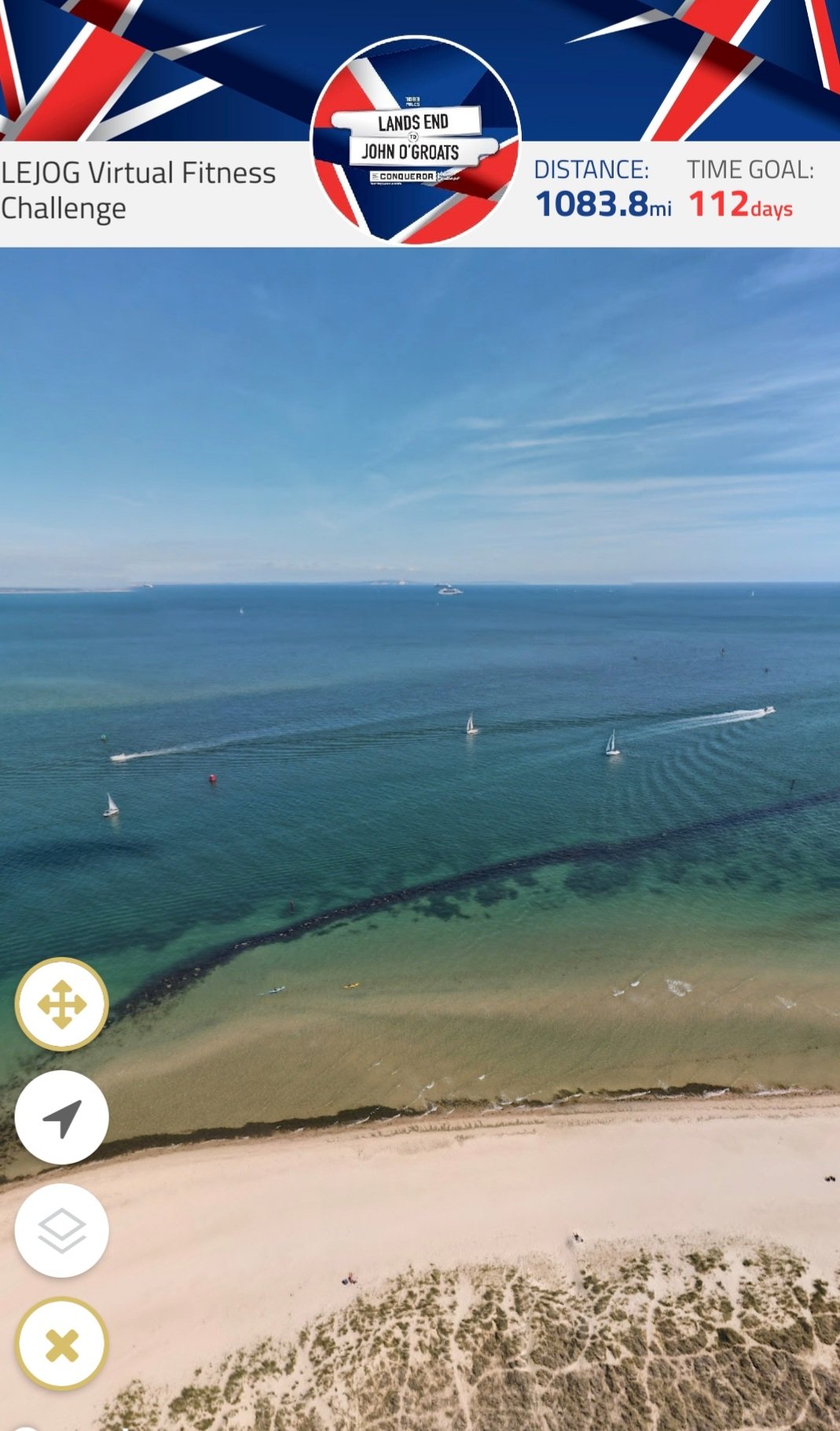Viewport: 840px width, 1431px height.
Task: Close the street view with X button
Action: (x=61, y=1345)
